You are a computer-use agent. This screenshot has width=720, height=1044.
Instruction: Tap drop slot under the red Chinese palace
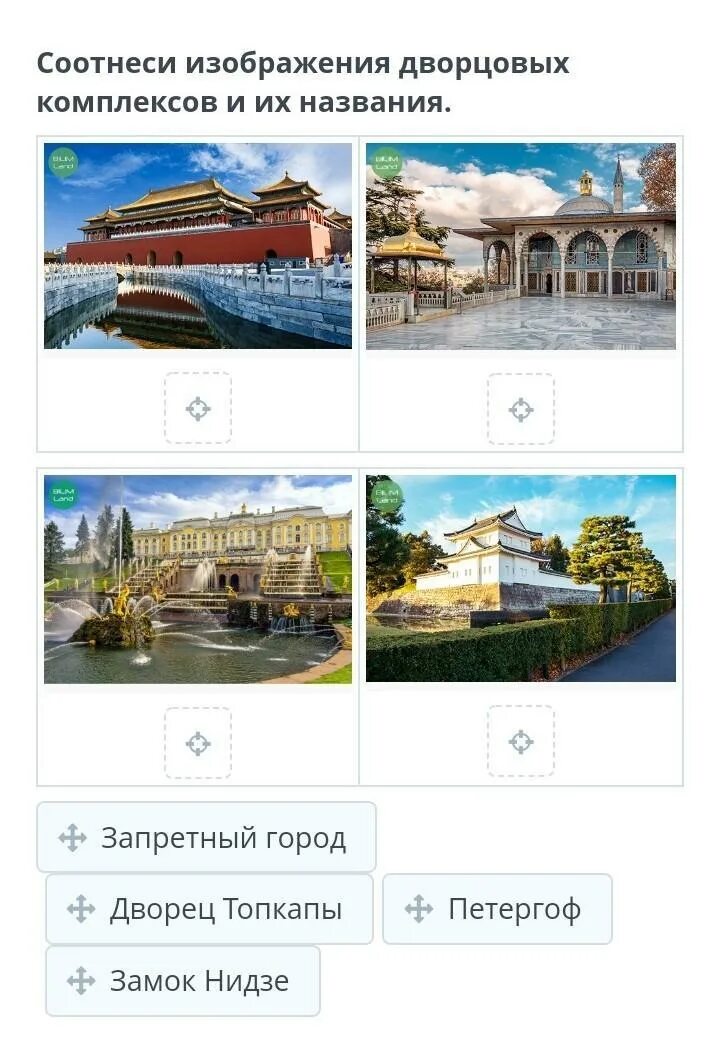coord(198,408)
